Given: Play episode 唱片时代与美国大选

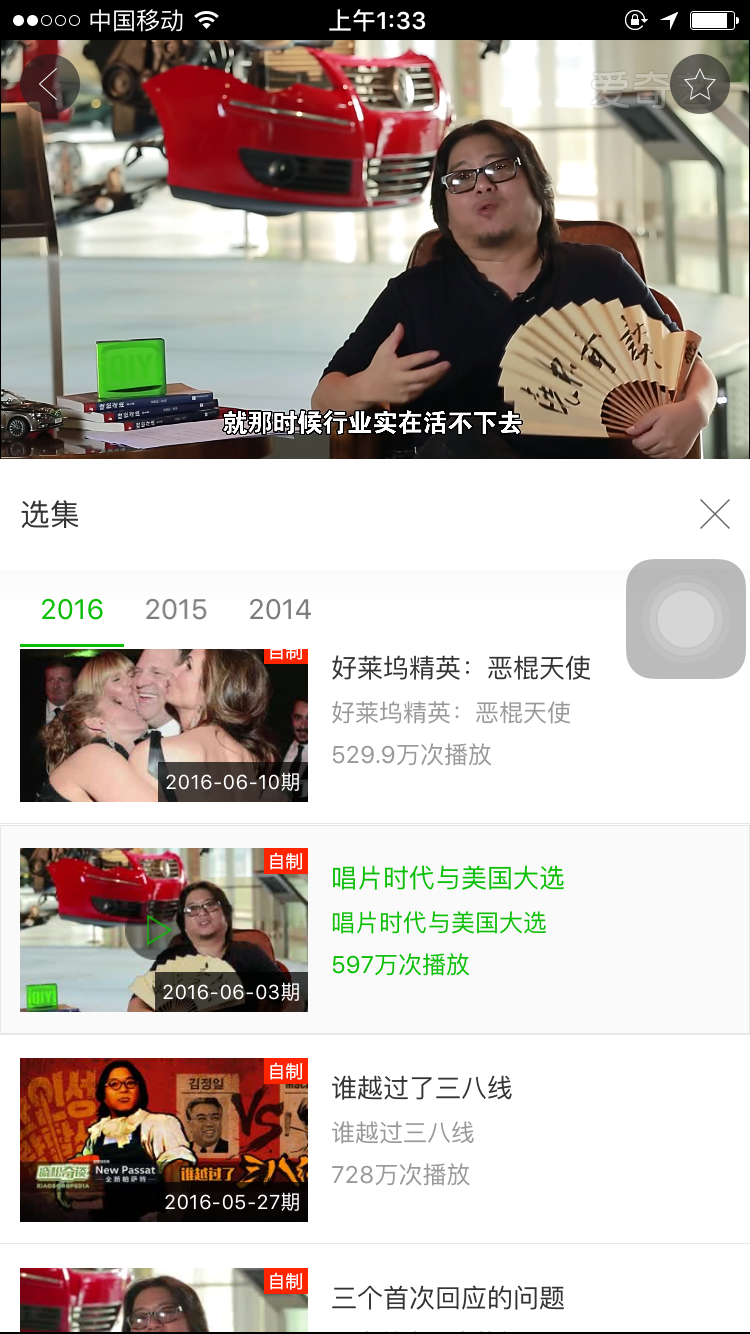Looking at the screenshot, I should pos(448,879).
